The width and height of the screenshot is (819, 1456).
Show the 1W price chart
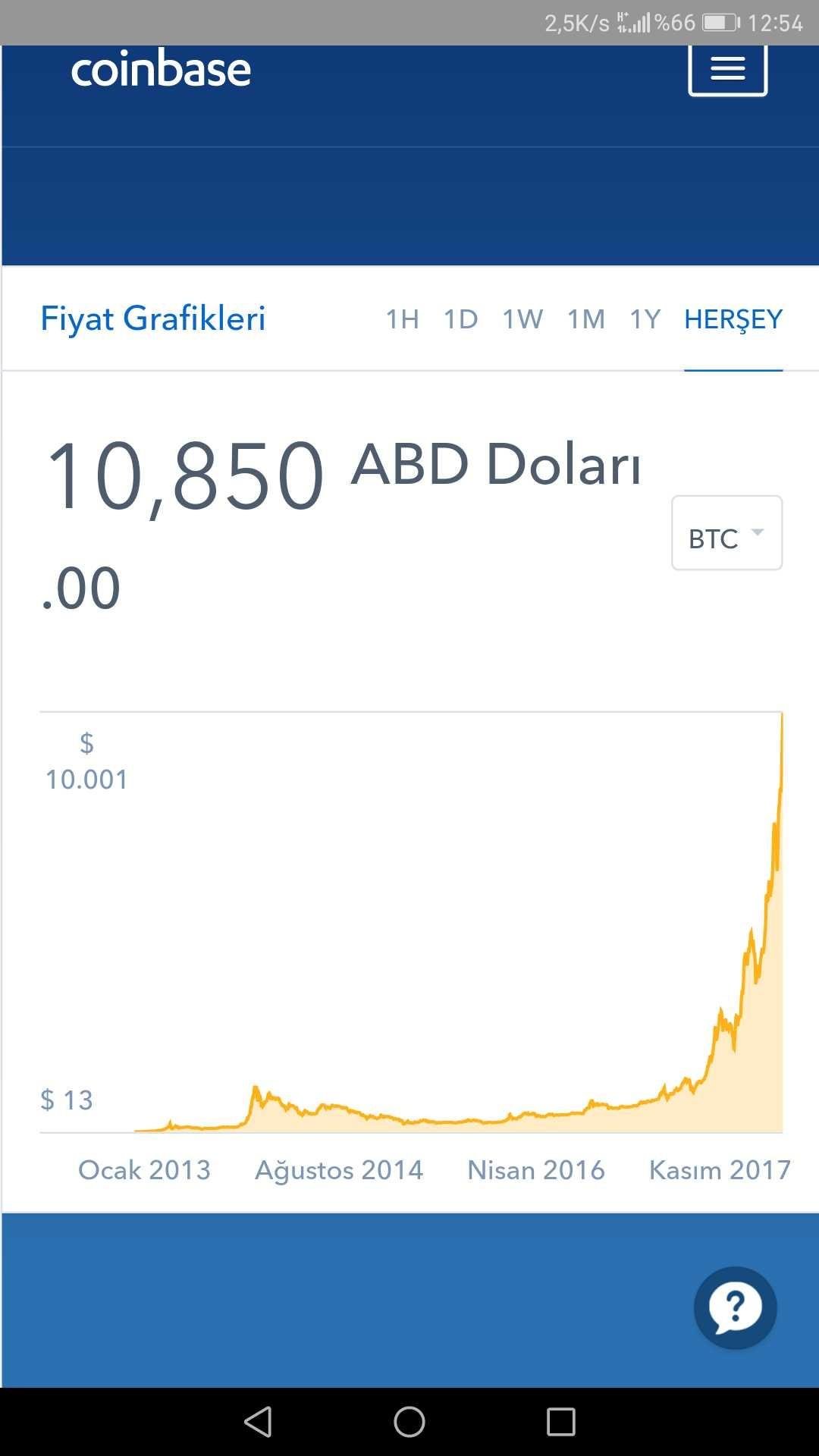point(522,319)
